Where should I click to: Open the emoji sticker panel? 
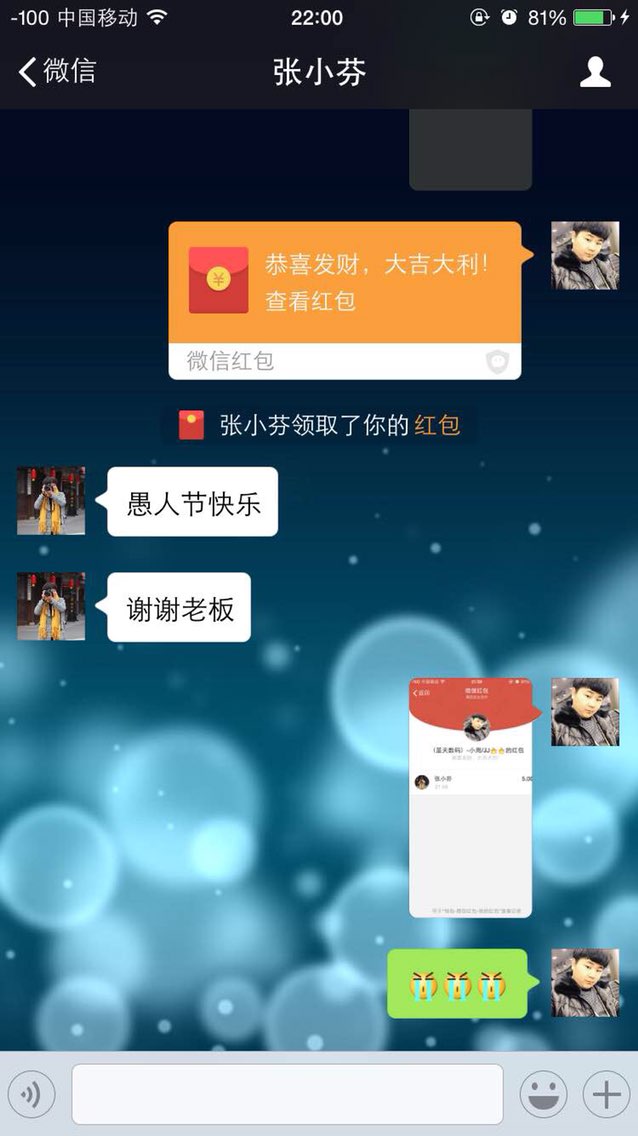tap(543, 1094)
